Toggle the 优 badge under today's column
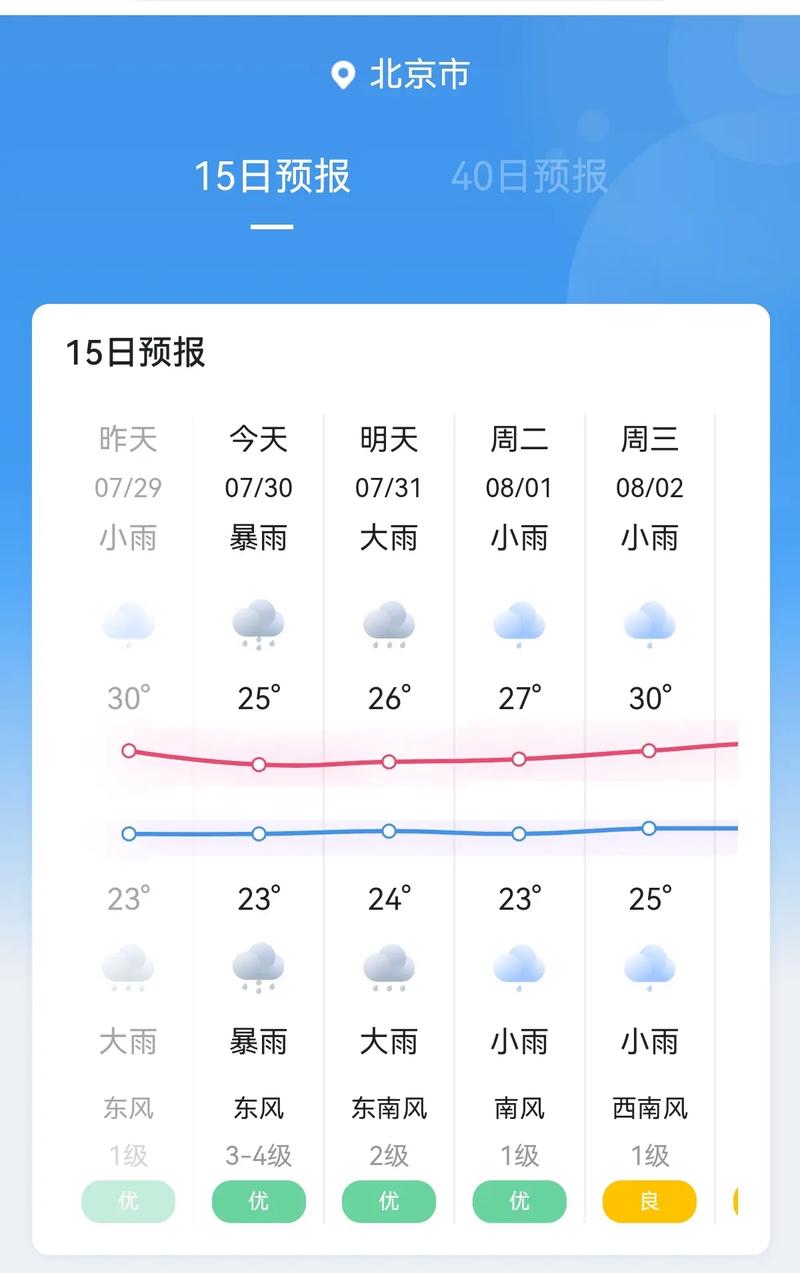The image size is (800, 1273). point(259,1201)
